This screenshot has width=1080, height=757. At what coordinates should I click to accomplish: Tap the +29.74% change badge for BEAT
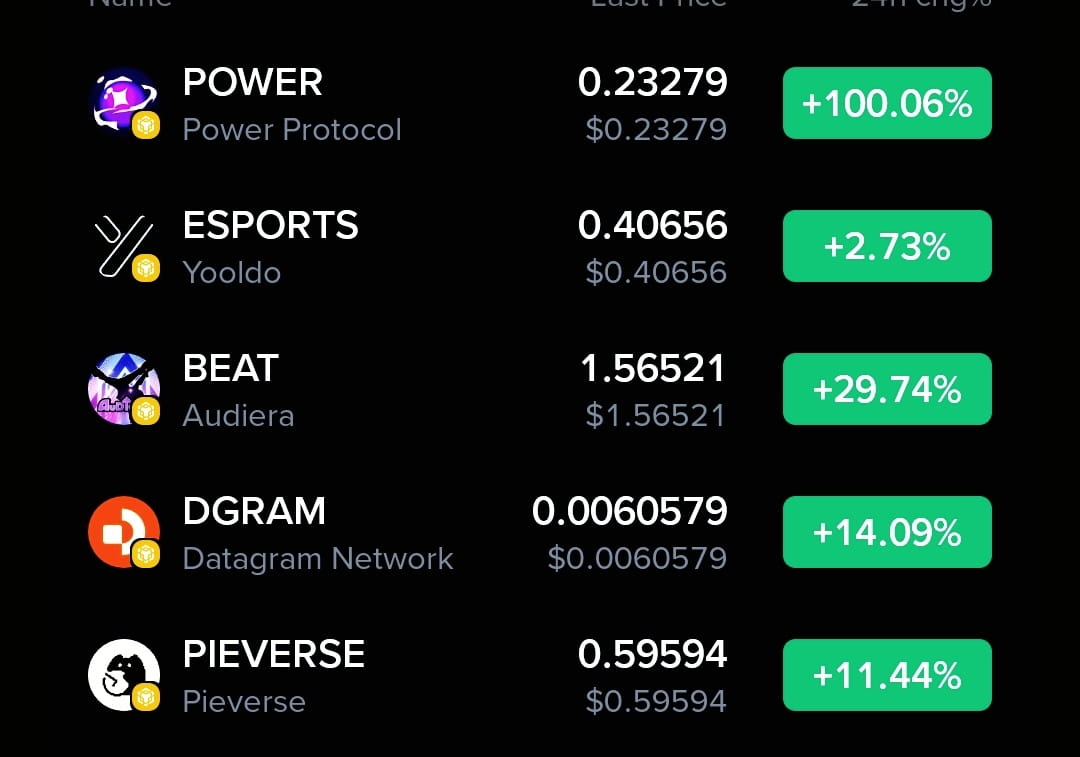(887, 389)
